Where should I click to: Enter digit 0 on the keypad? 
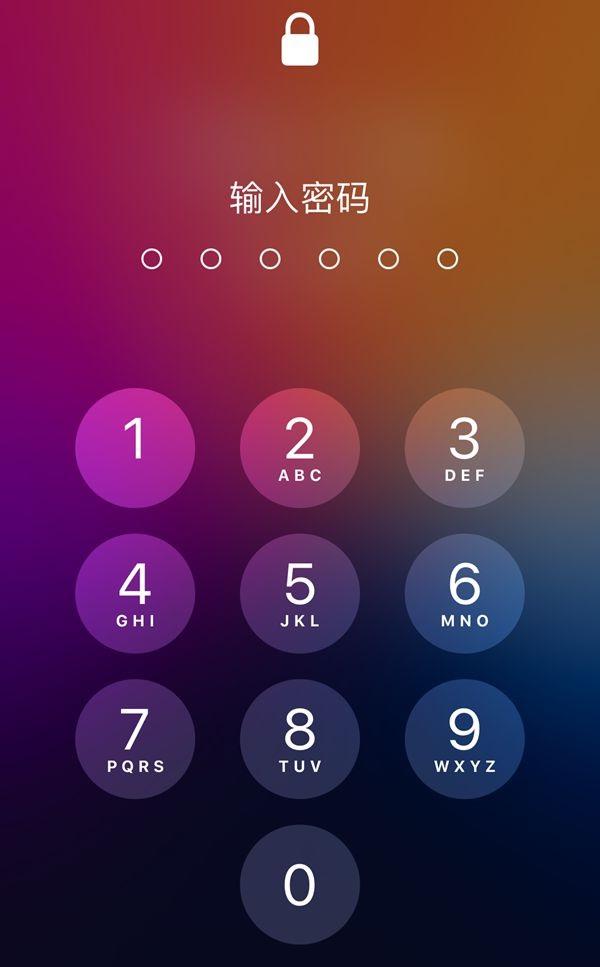300,884
